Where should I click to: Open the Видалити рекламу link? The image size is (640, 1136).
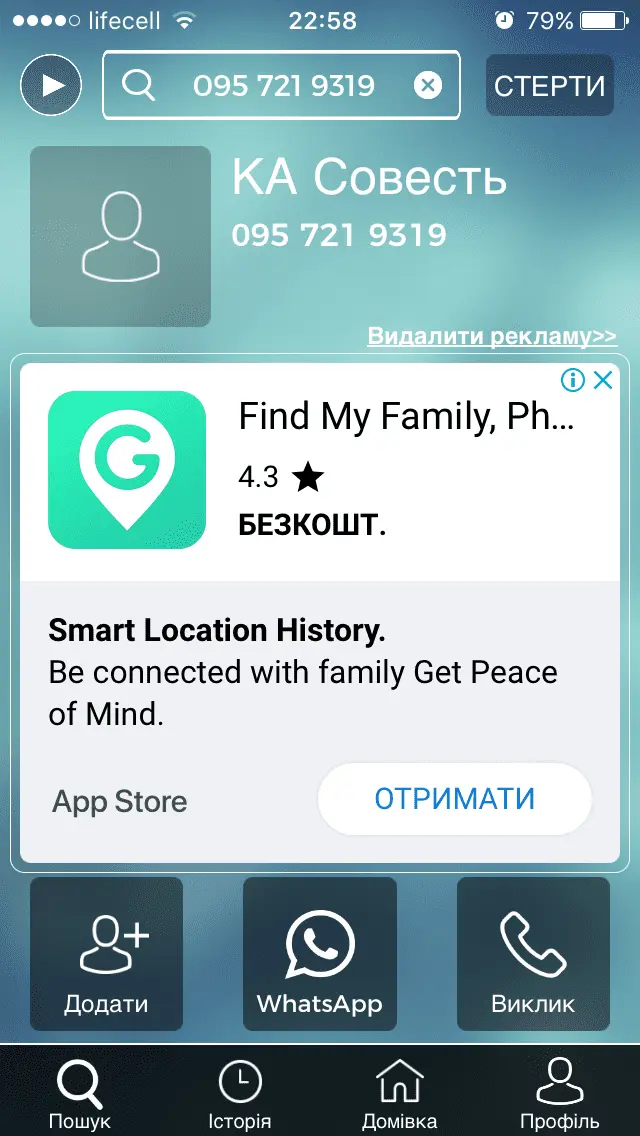tap(492, 336)
